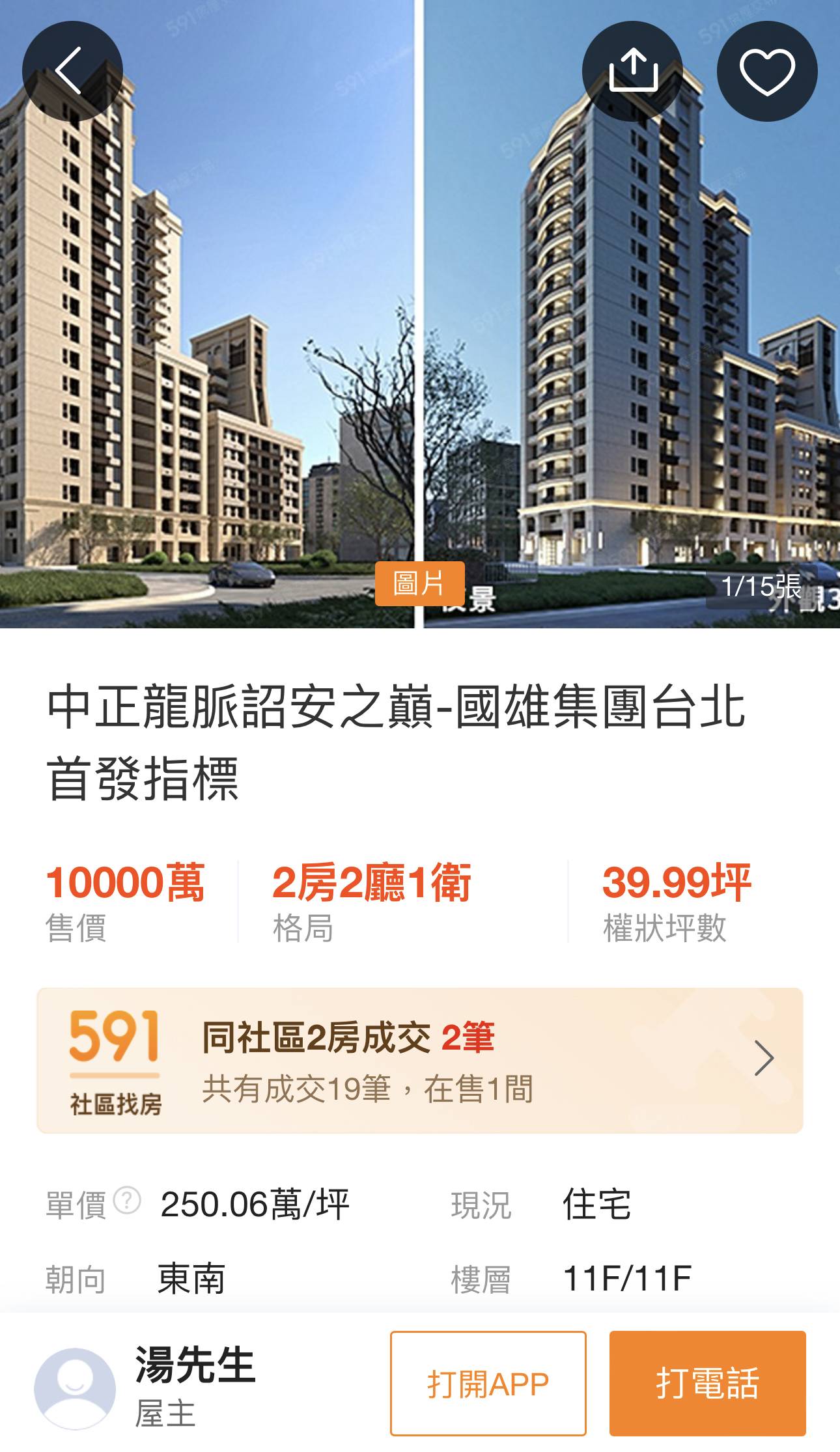Share this property listing
Image resolution: width=840 pixels, height=1452 pixels.
(x=632, y=71)
